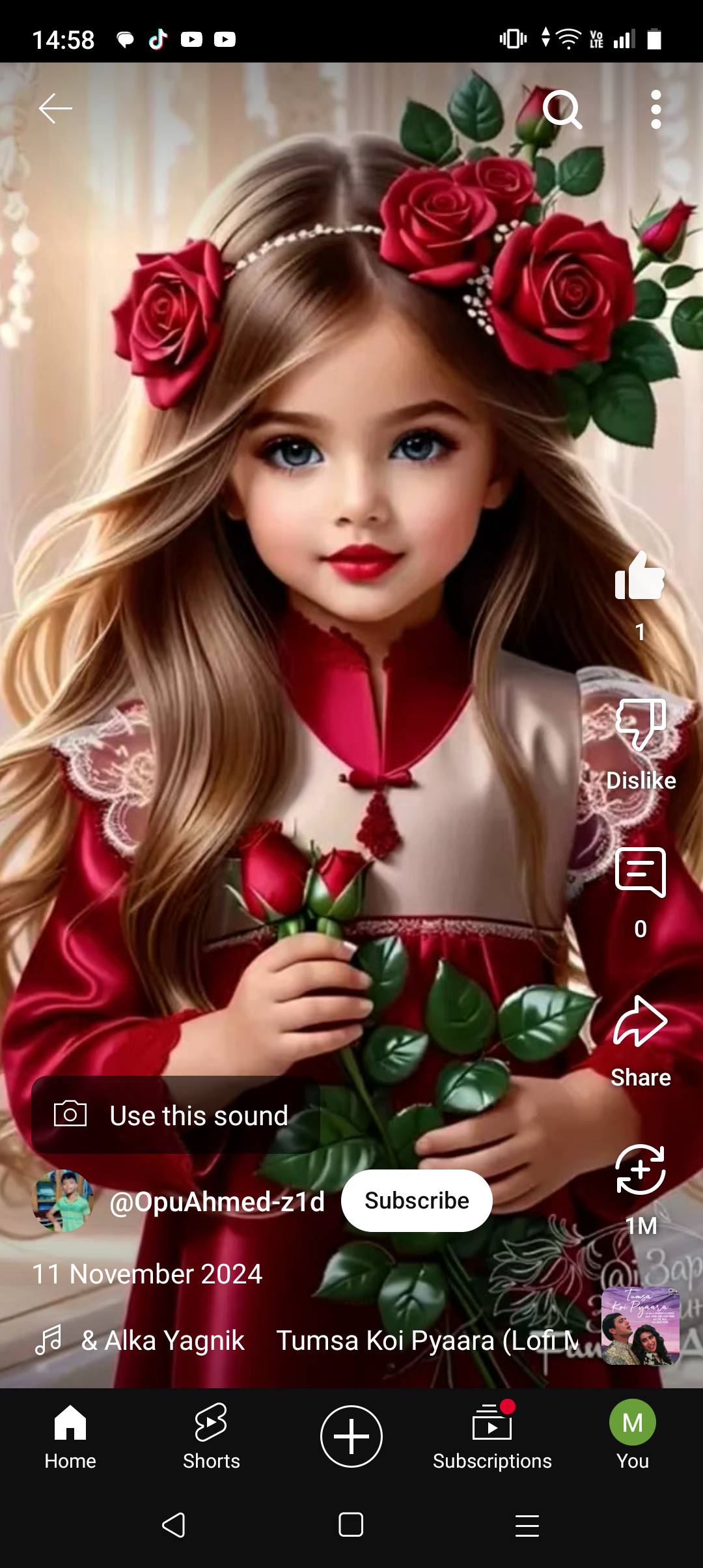Go to the You tab
This screenshot has height=1568, width=703.
click(633, 1436)
